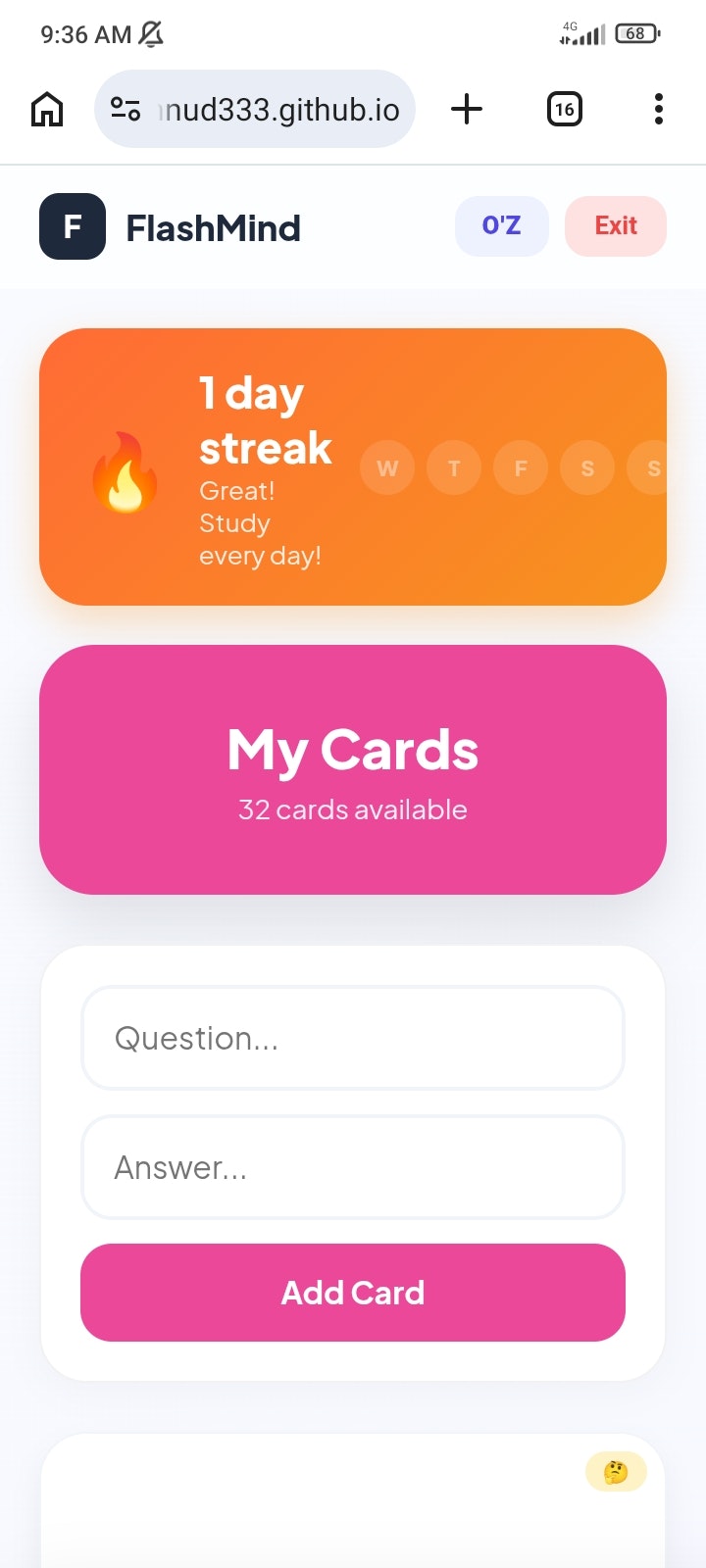This screenshot has width=706, height=1568.
Task: Open the My Cards deck
Action: tap(353, 769)
